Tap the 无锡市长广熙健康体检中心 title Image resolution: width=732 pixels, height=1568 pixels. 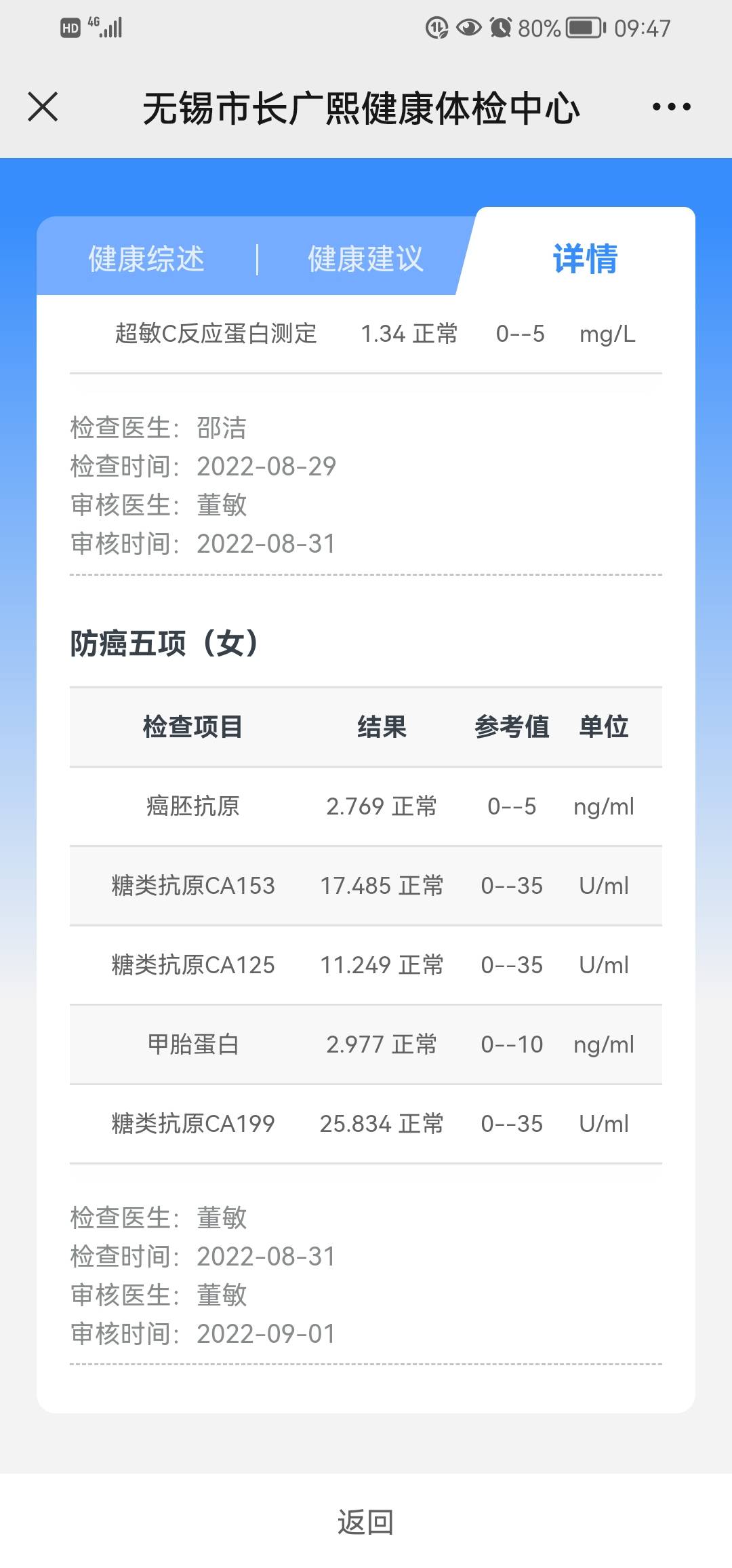point(363,109)
